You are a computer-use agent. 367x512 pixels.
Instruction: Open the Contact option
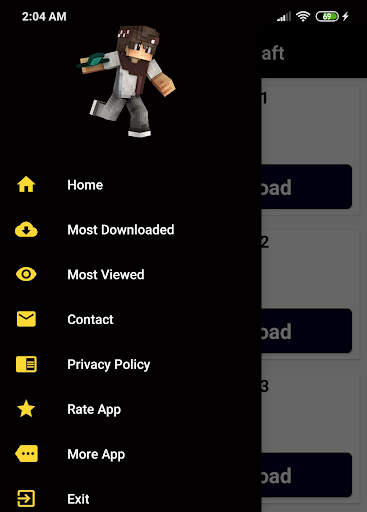(130, 319)
